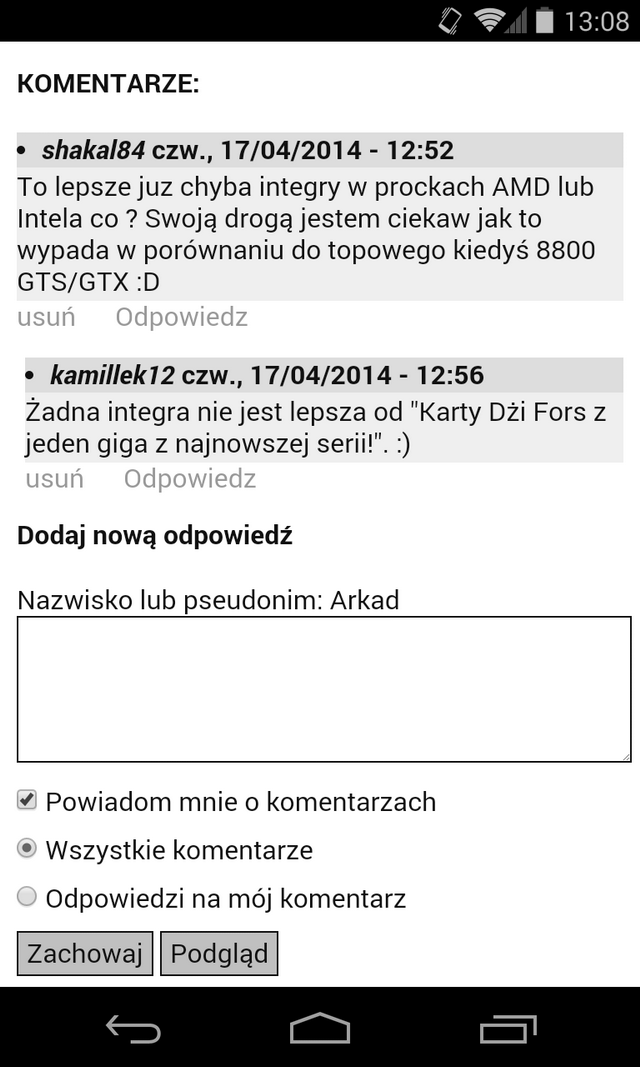Select the Wszystkie komentarze option
The height and width of the screenshot is (1067, 640).
coord(27,849)
